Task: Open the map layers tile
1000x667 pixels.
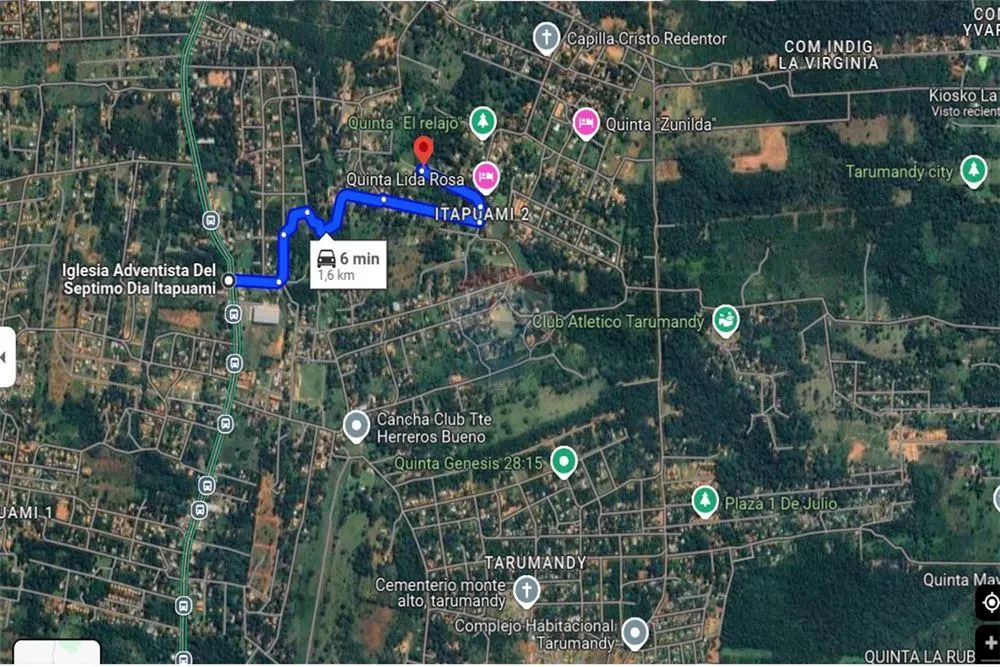Action: (56, 653)
